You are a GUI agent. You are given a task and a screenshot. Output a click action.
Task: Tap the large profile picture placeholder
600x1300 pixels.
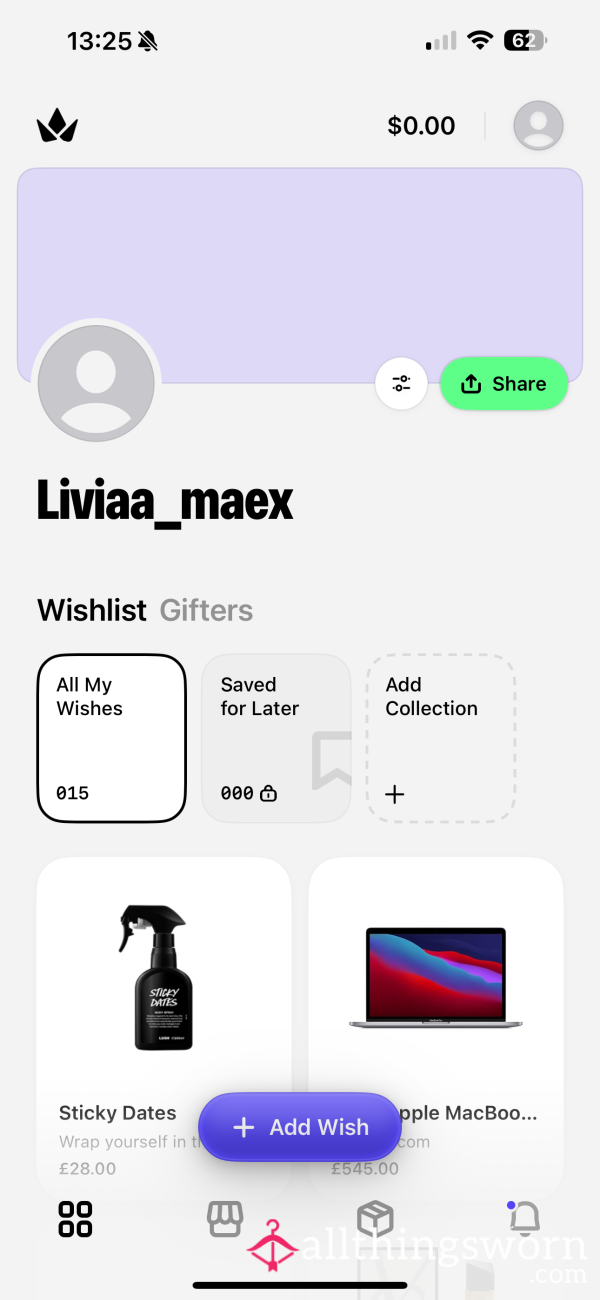click(x=97, y=384)
